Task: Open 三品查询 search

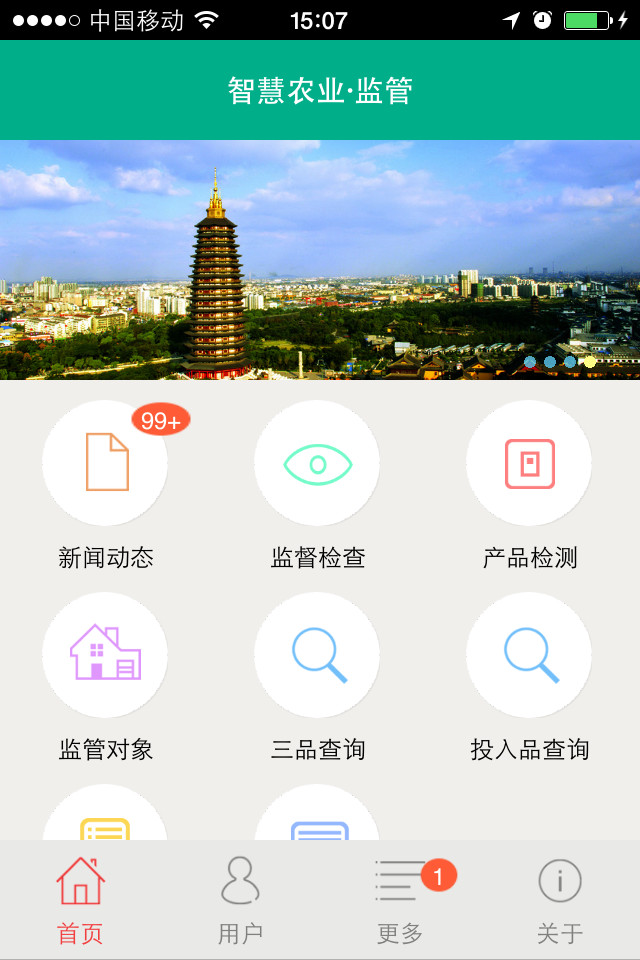Action: point(317,655)
